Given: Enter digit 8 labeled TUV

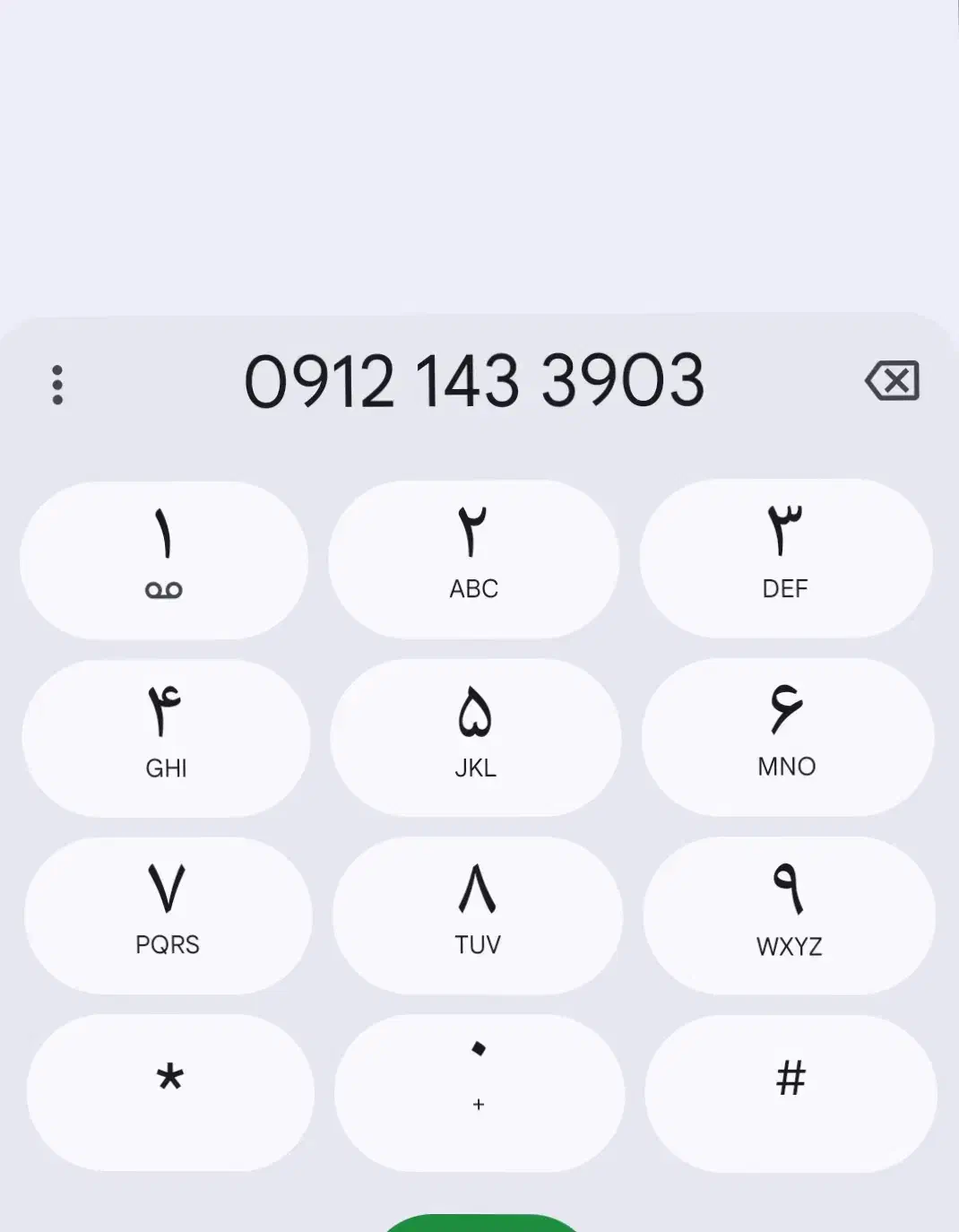Looking at the screenshot, I should pos(477,915).
